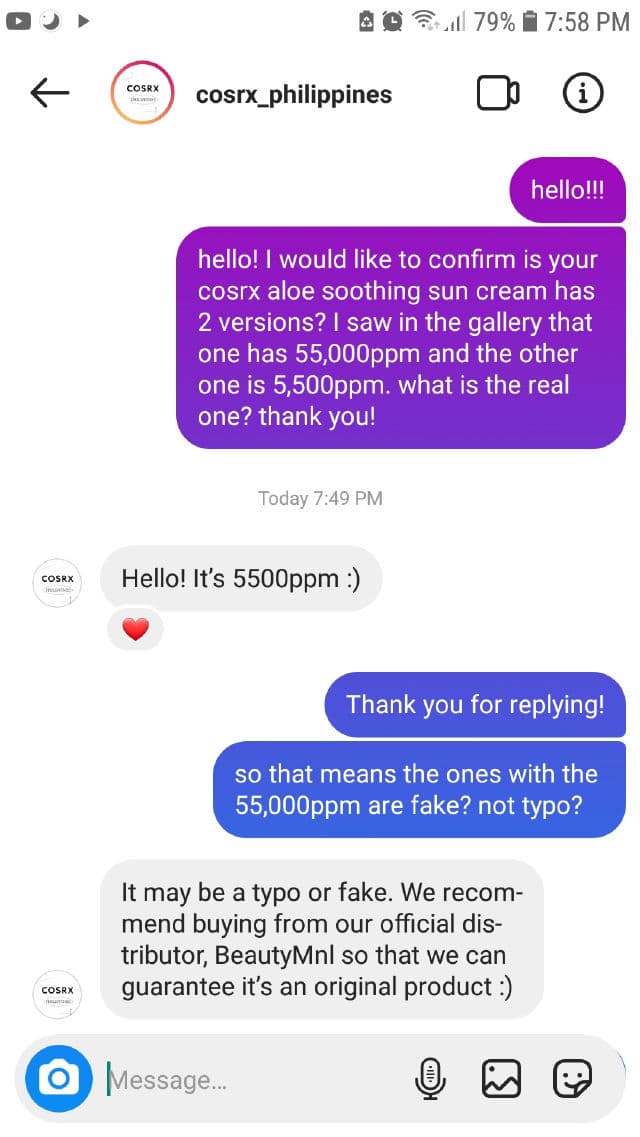
Task: Record a voice message with microphone
Action: pyautogui.click(x=430, y=1078)
